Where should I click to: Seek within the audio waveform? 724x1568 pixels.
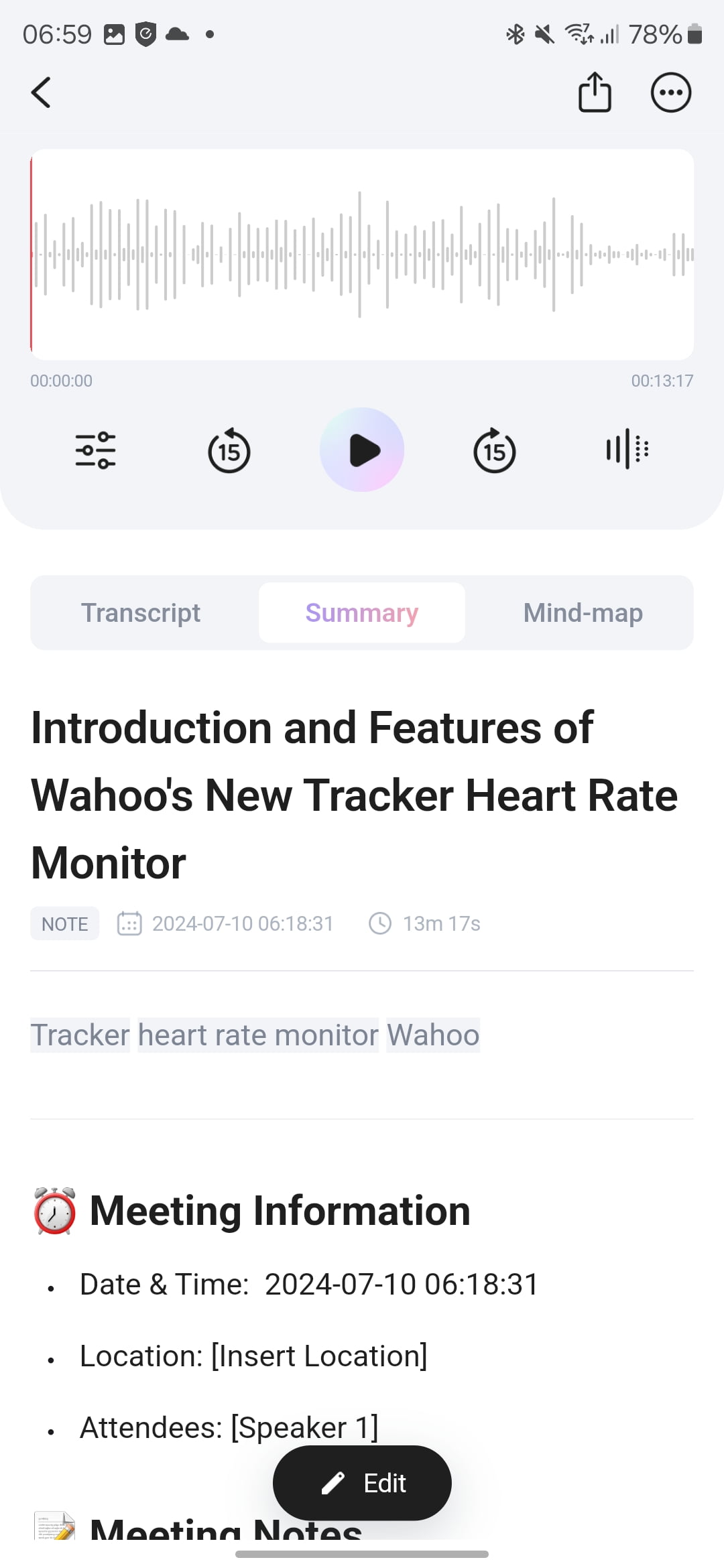[362, 255]
